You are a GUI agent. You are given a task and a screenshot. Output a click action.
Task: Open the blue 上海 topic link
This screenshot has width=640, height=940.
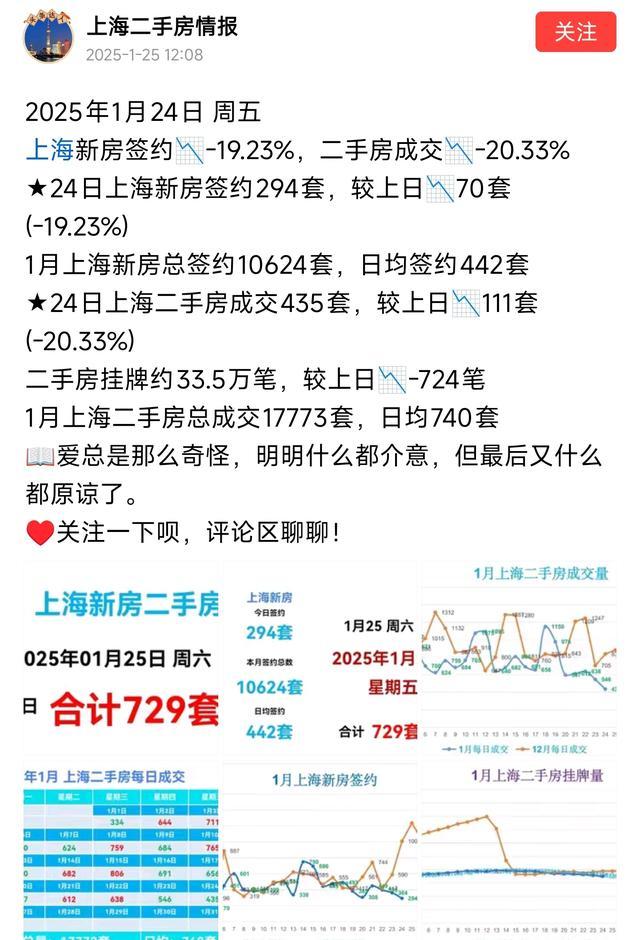[x=49, y=151]
